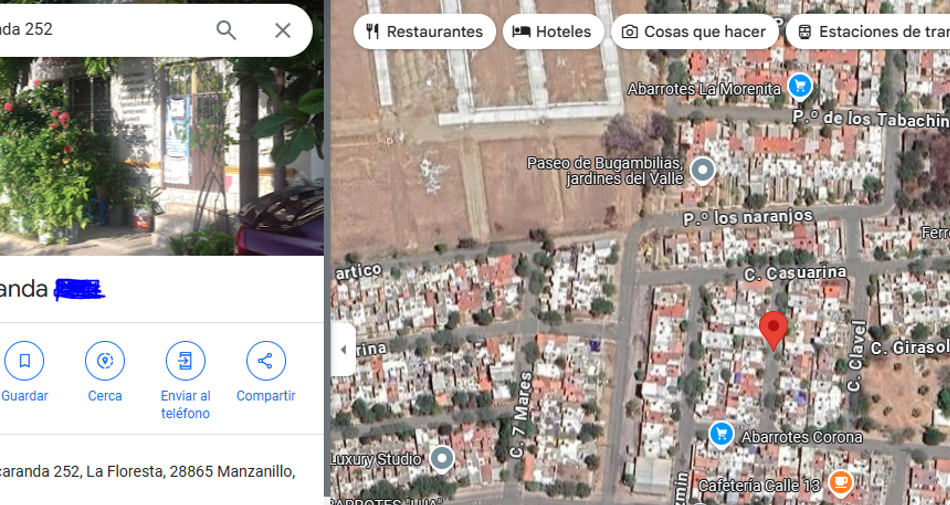Tap the search magnifier icon
Image resolution: width=950 pixels, height=505 pixels.
click(x=226, y=30)
